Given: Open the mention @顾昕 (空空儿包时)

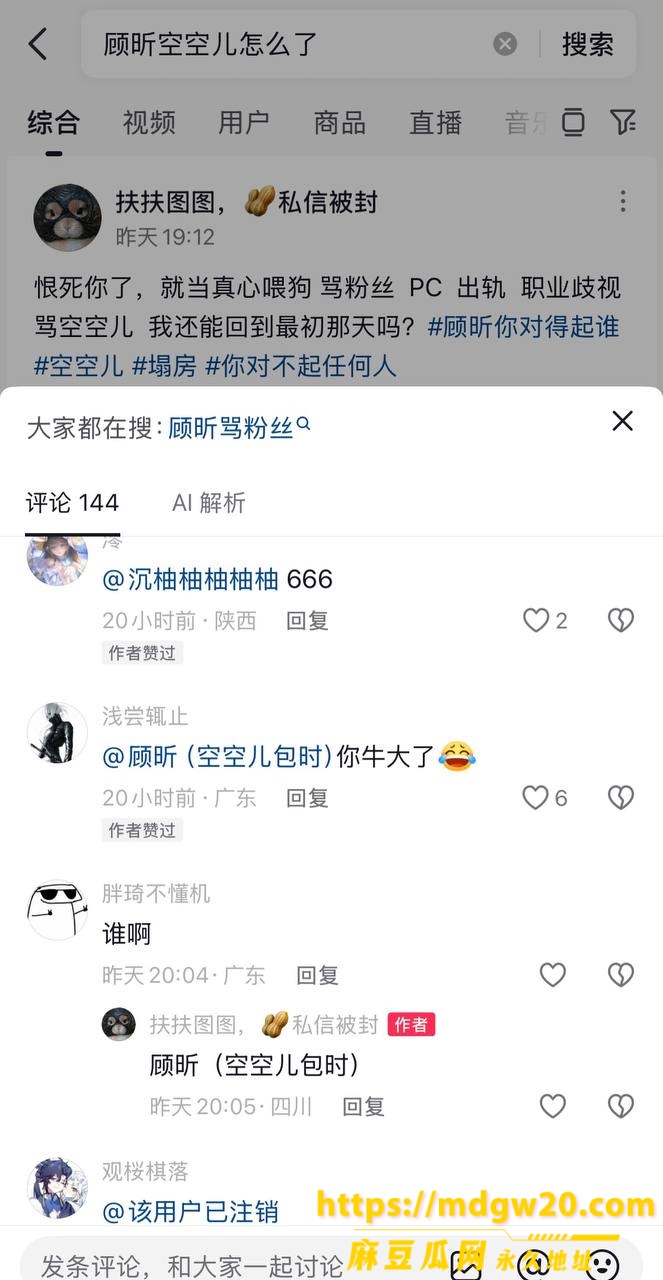Looking at the screenshot, I should coord(217,756).
